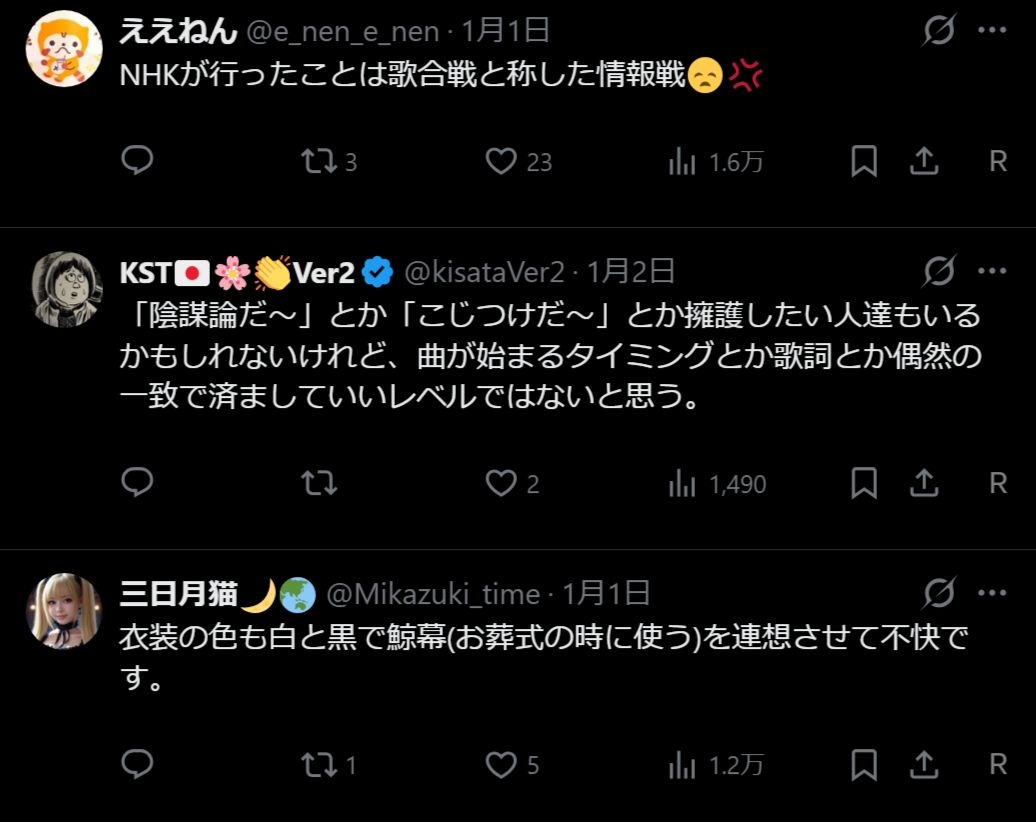Open 三日月猫's profile picture
The image size is (1036, 822).
(61, 608)
